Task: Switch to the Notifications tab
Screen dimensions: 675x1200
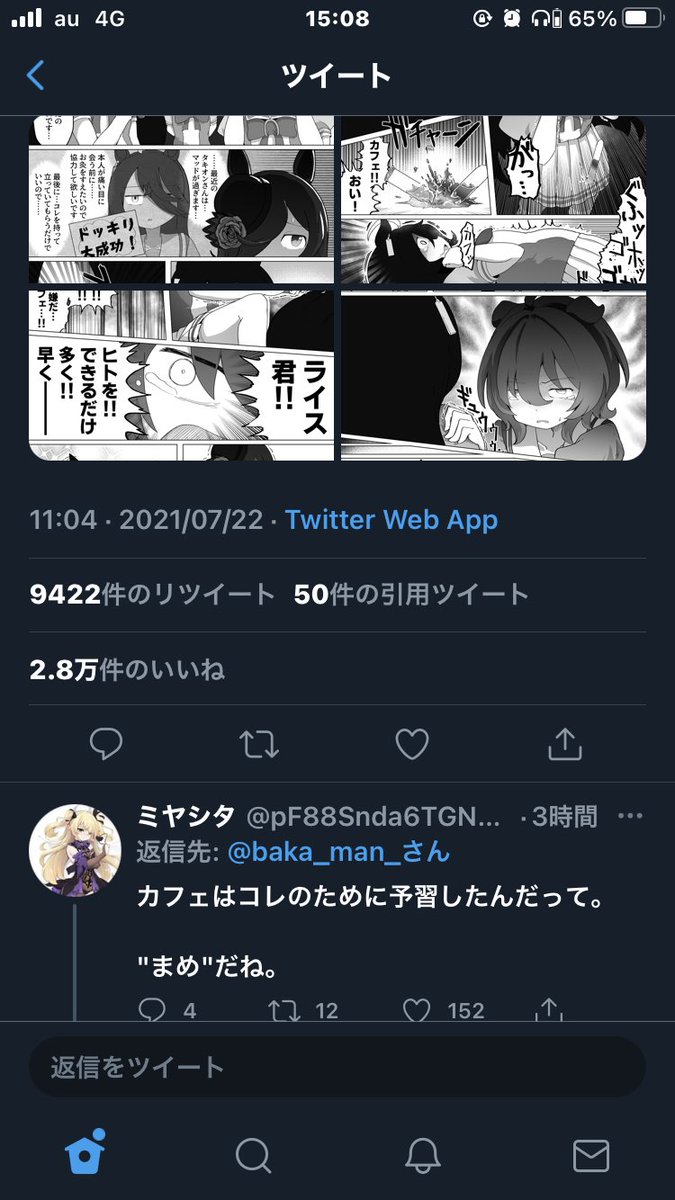Action: 423,1156
